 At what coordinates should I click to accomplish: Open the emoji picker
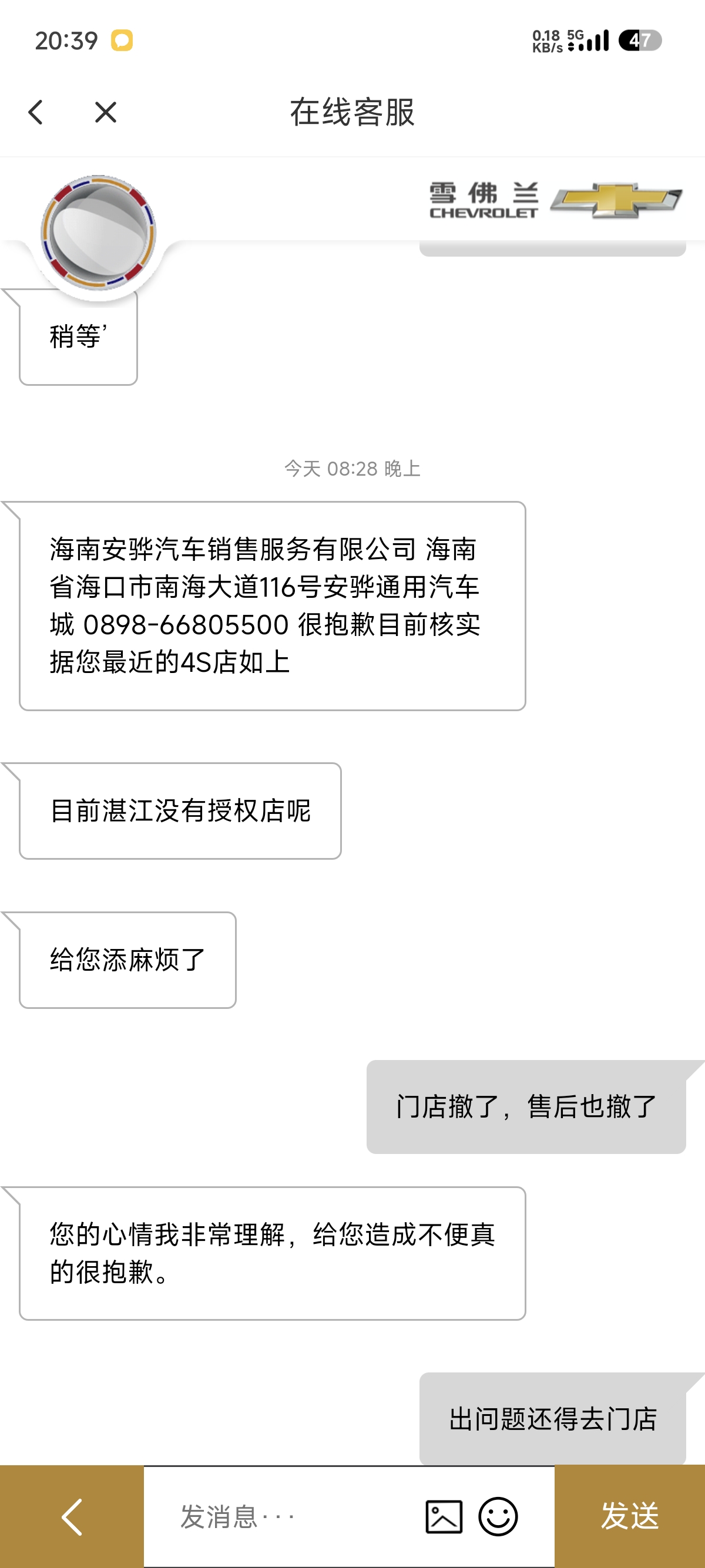498,1516
